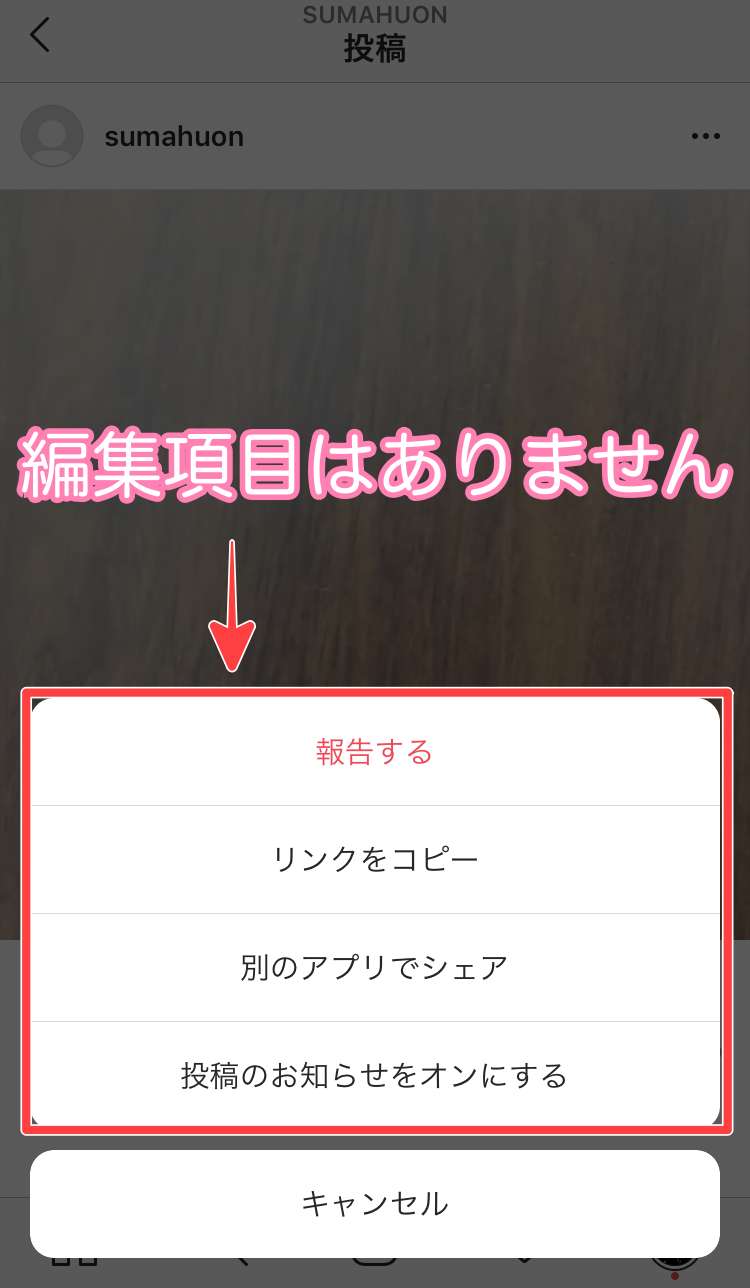Go back with the top-left arrow

pos(40,35)
